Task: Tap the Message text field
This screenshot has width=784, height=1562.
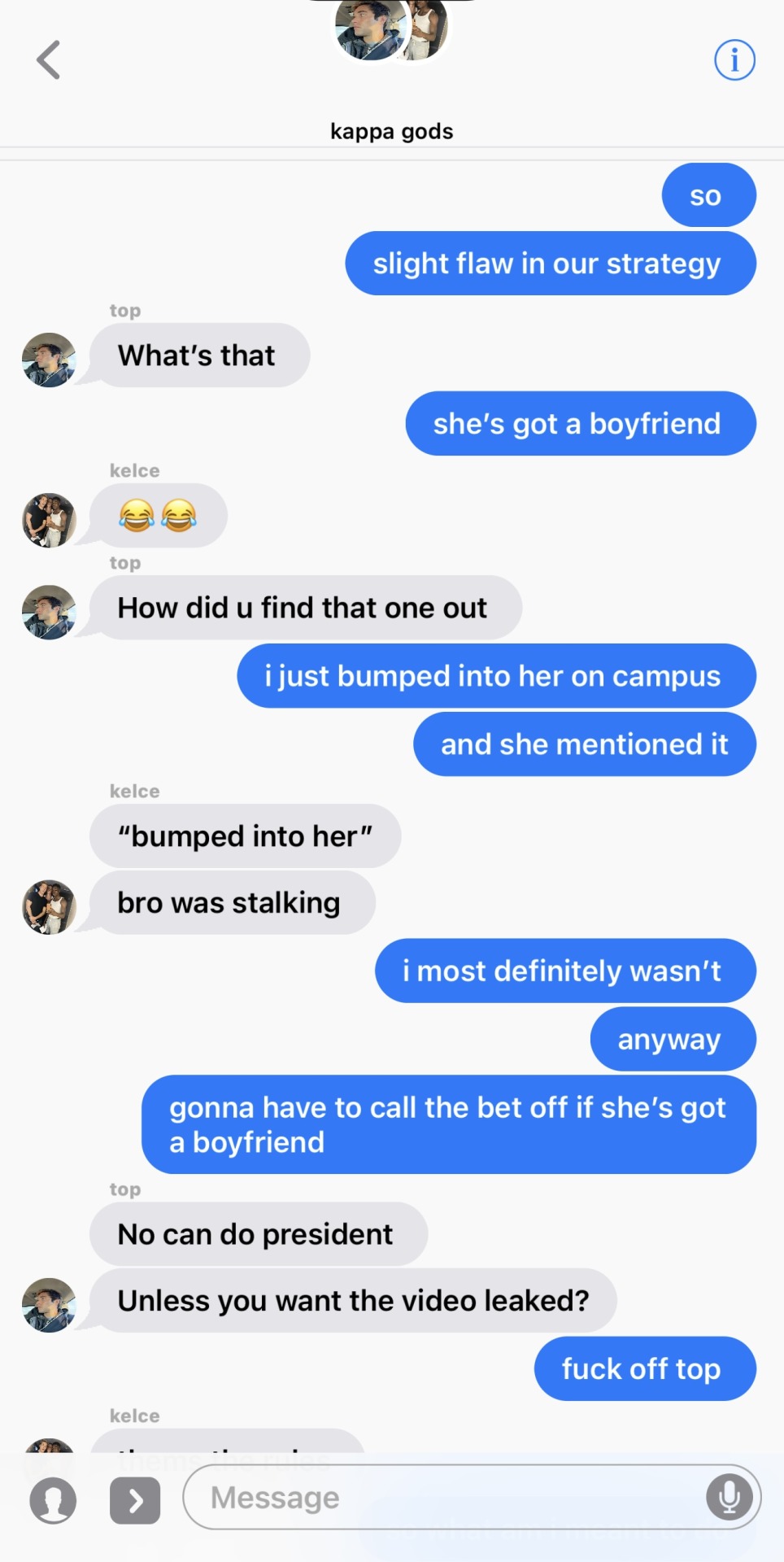Action: click(443, 1498)
